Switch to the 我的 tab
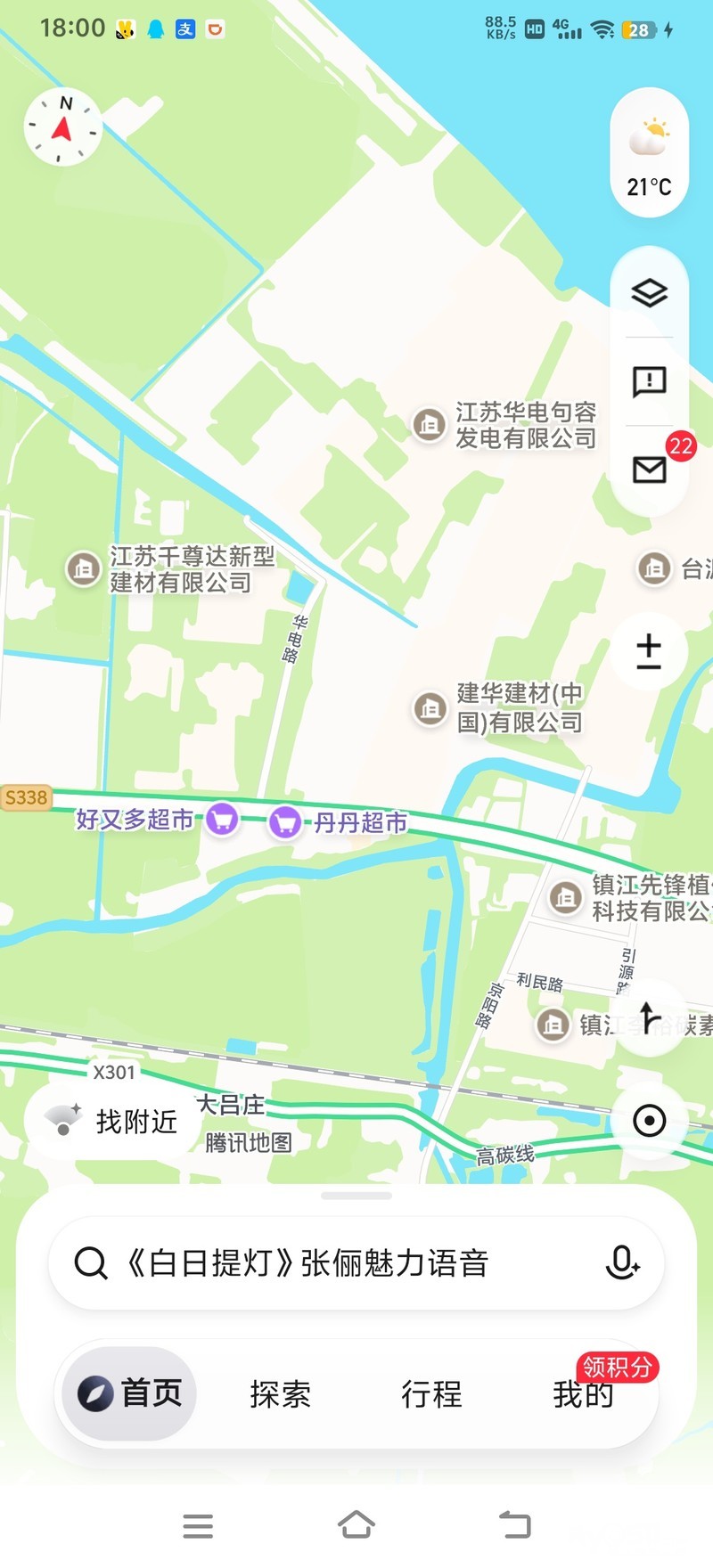 (583, 1393)
